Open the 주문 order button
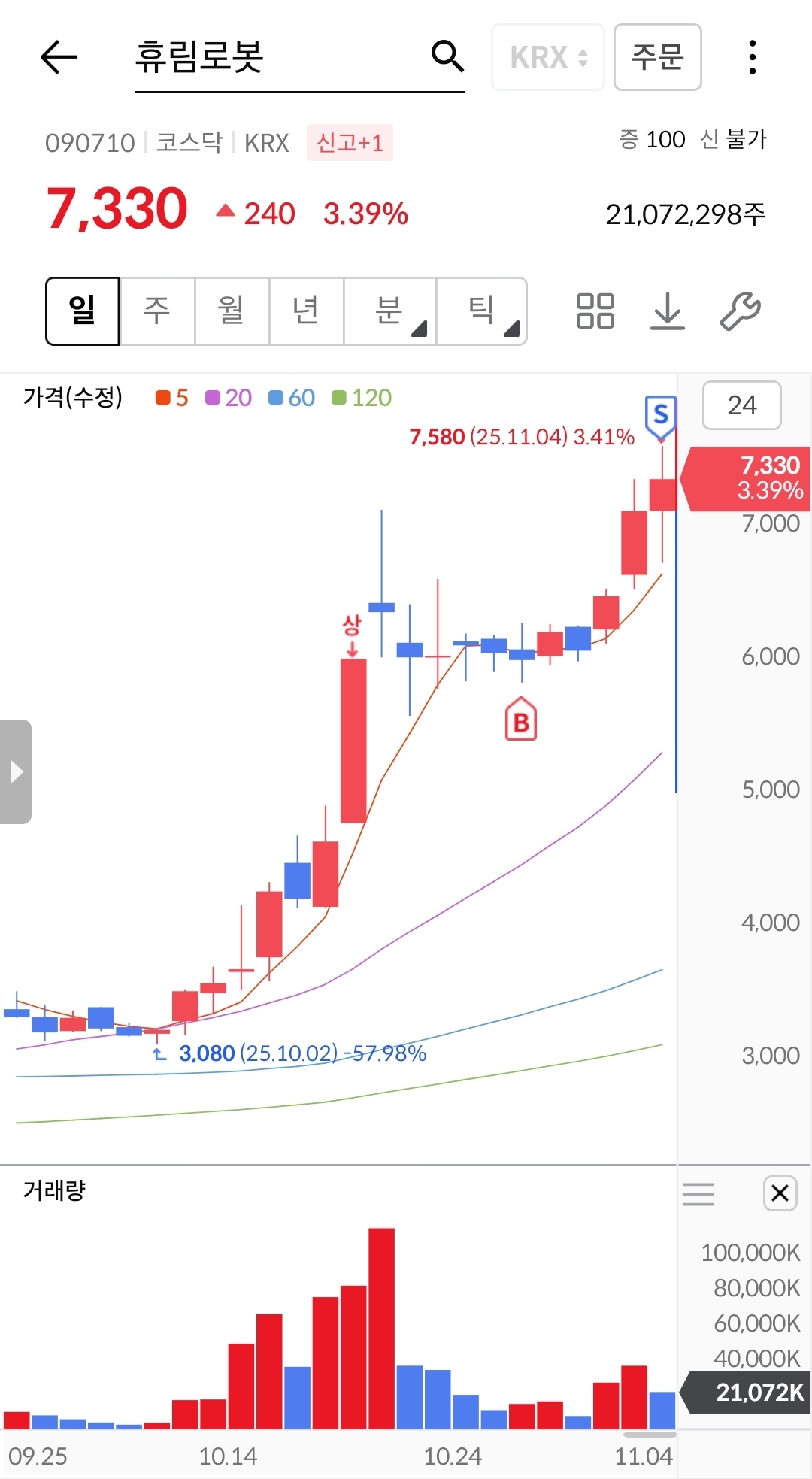The width and height of the screenshot is (812, 1479). pos(657,57)
